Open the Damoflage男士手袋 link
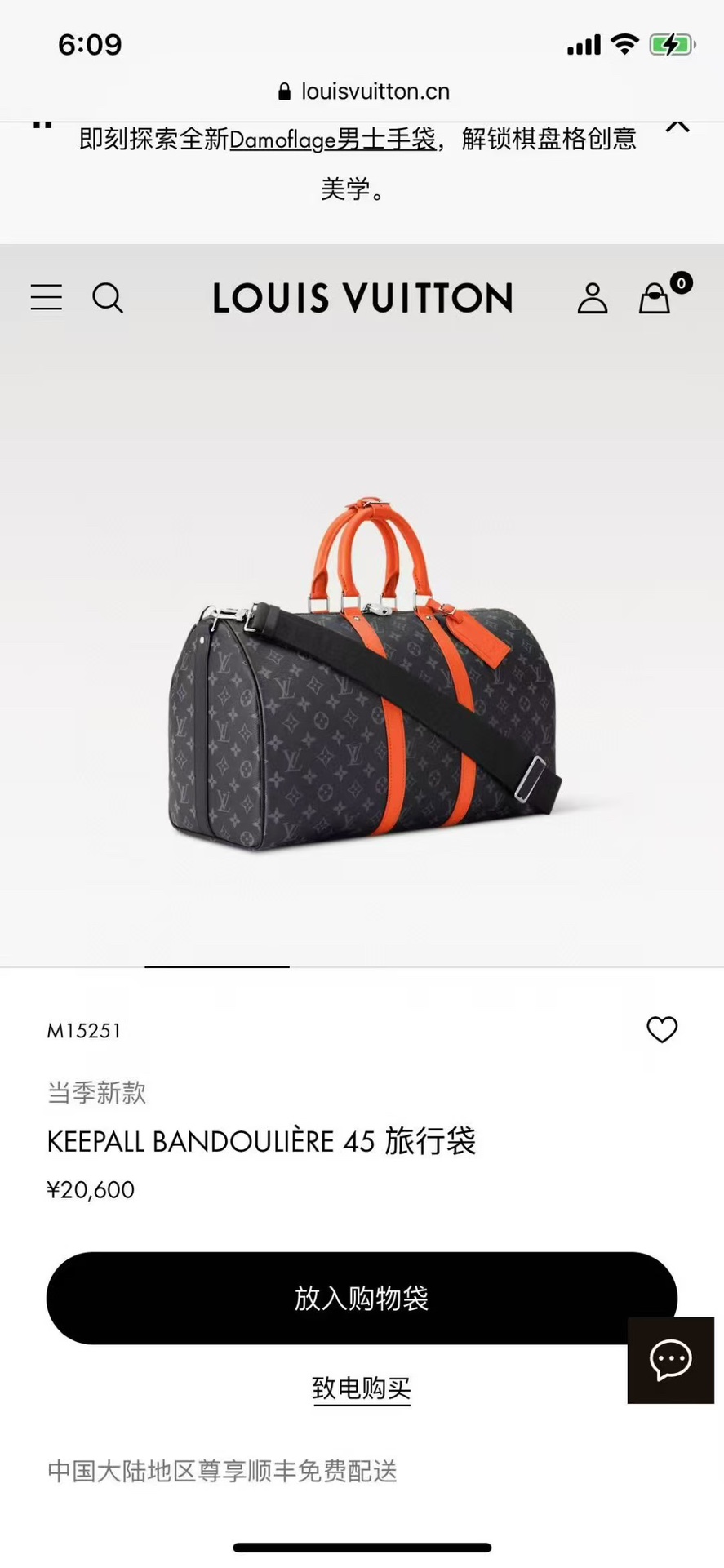This screenshot has width=724, height=1568. [x=332, y=140]
